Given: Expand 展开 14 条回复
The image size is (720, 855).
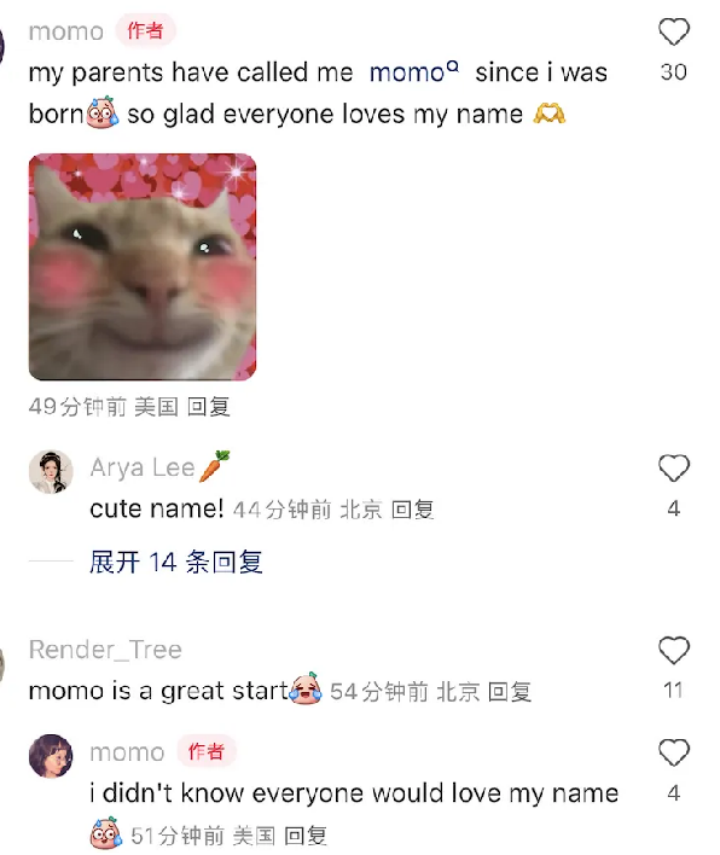Looking at the screenshot, I should point(176,562).
